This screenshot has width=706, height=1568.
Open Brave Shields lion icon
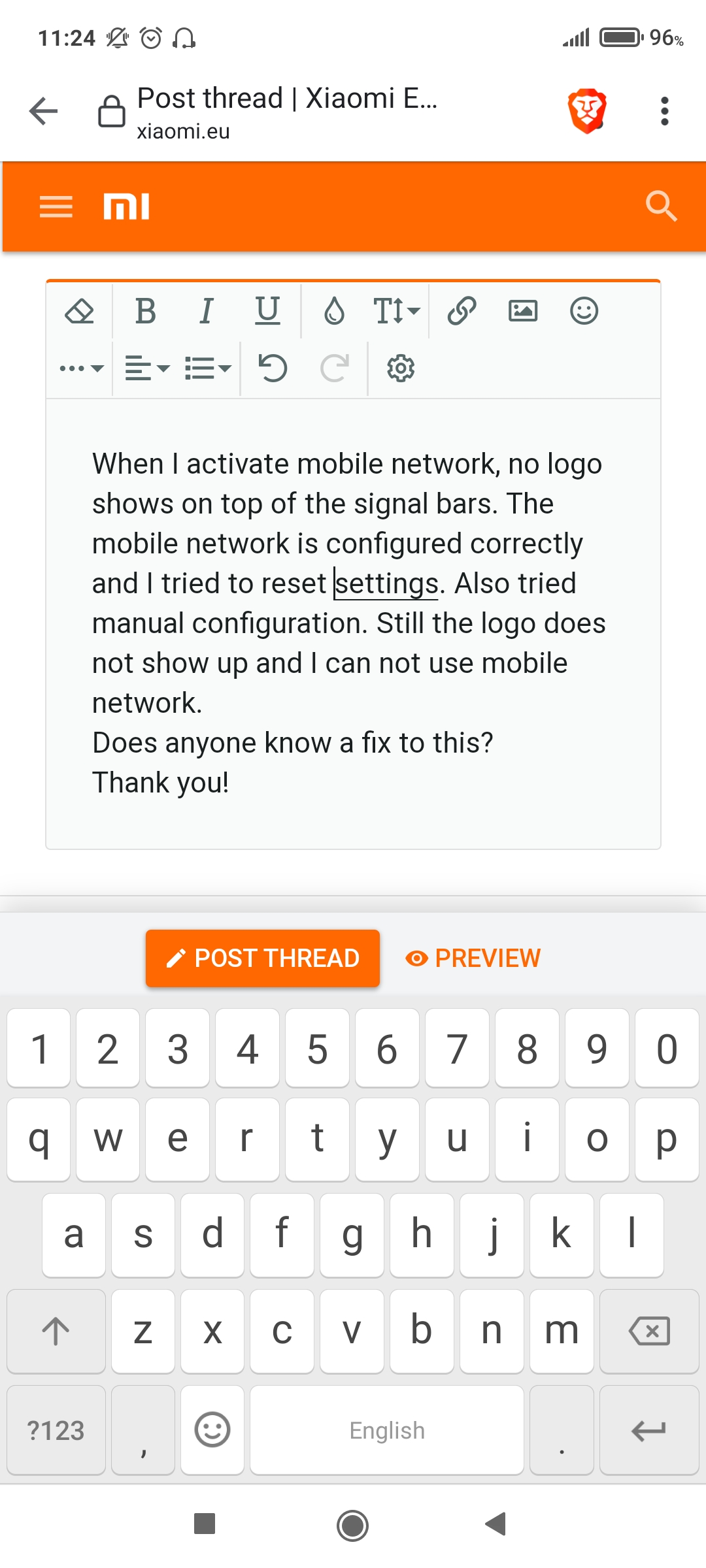[587, 111]
